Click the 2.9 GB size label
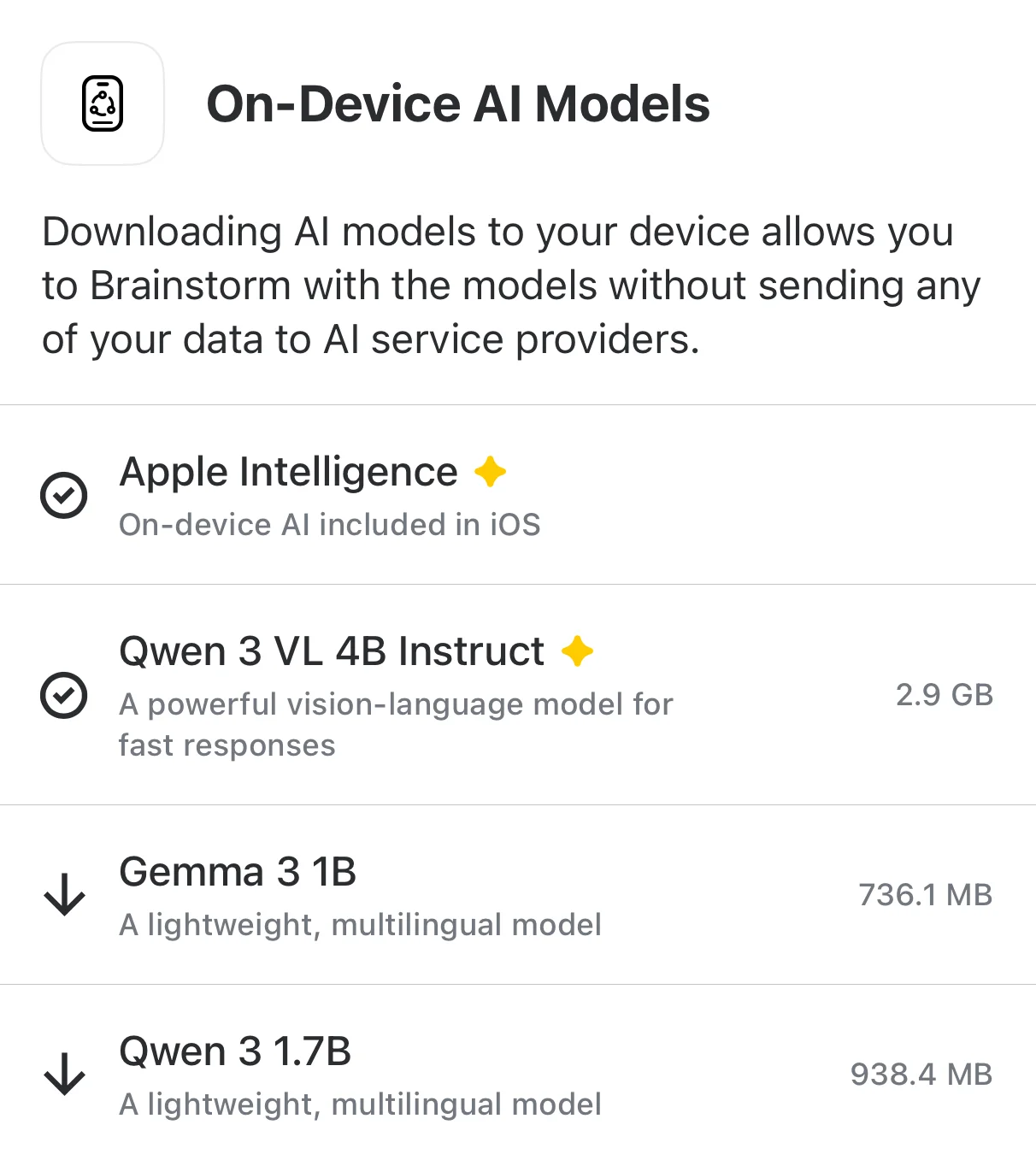Image resolution: width=1036 pixels, height=1160 pixels. click(x=944, y=695)
